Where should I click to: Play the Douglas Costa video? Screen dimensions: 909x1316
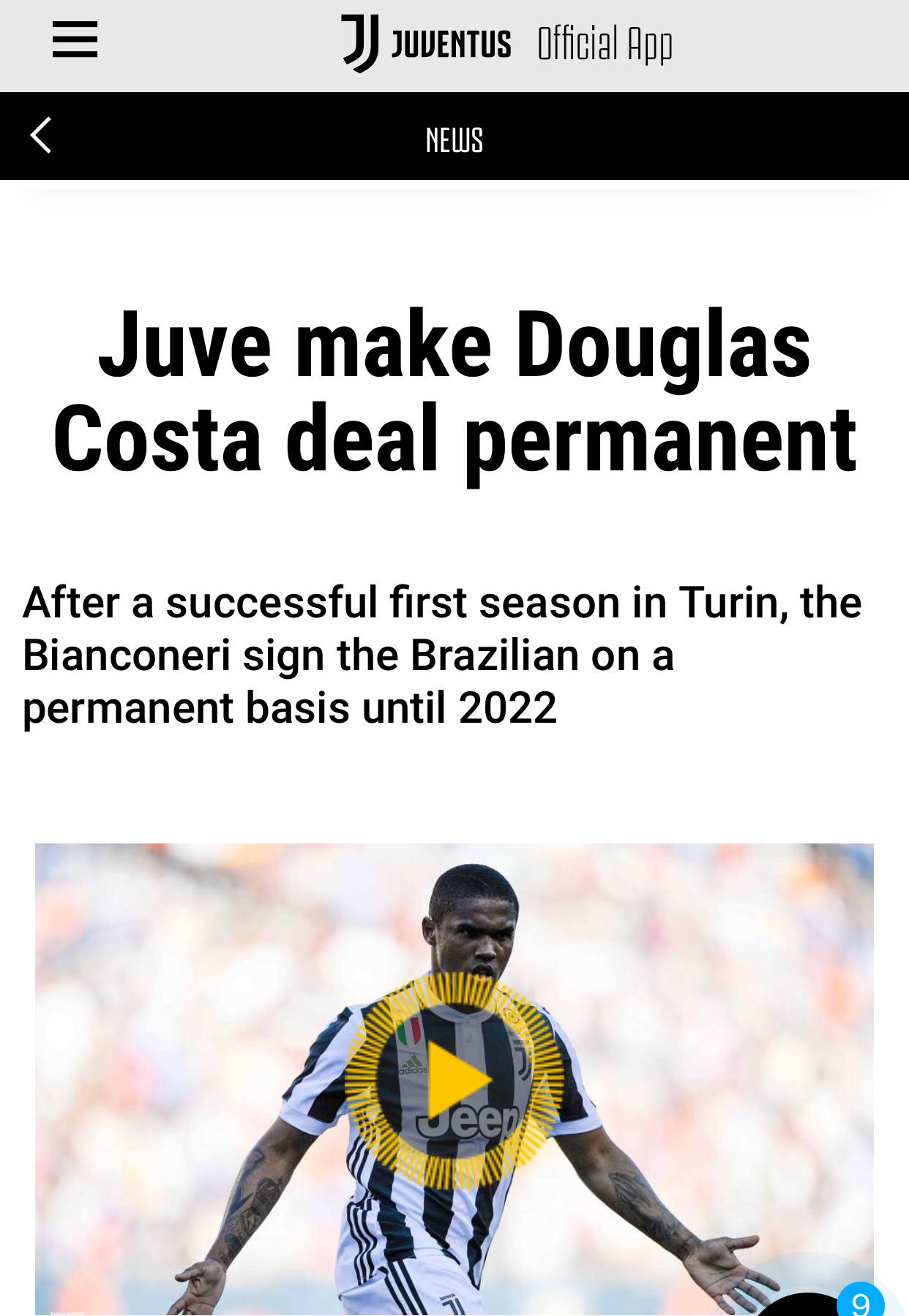(x=454, y=1080)
